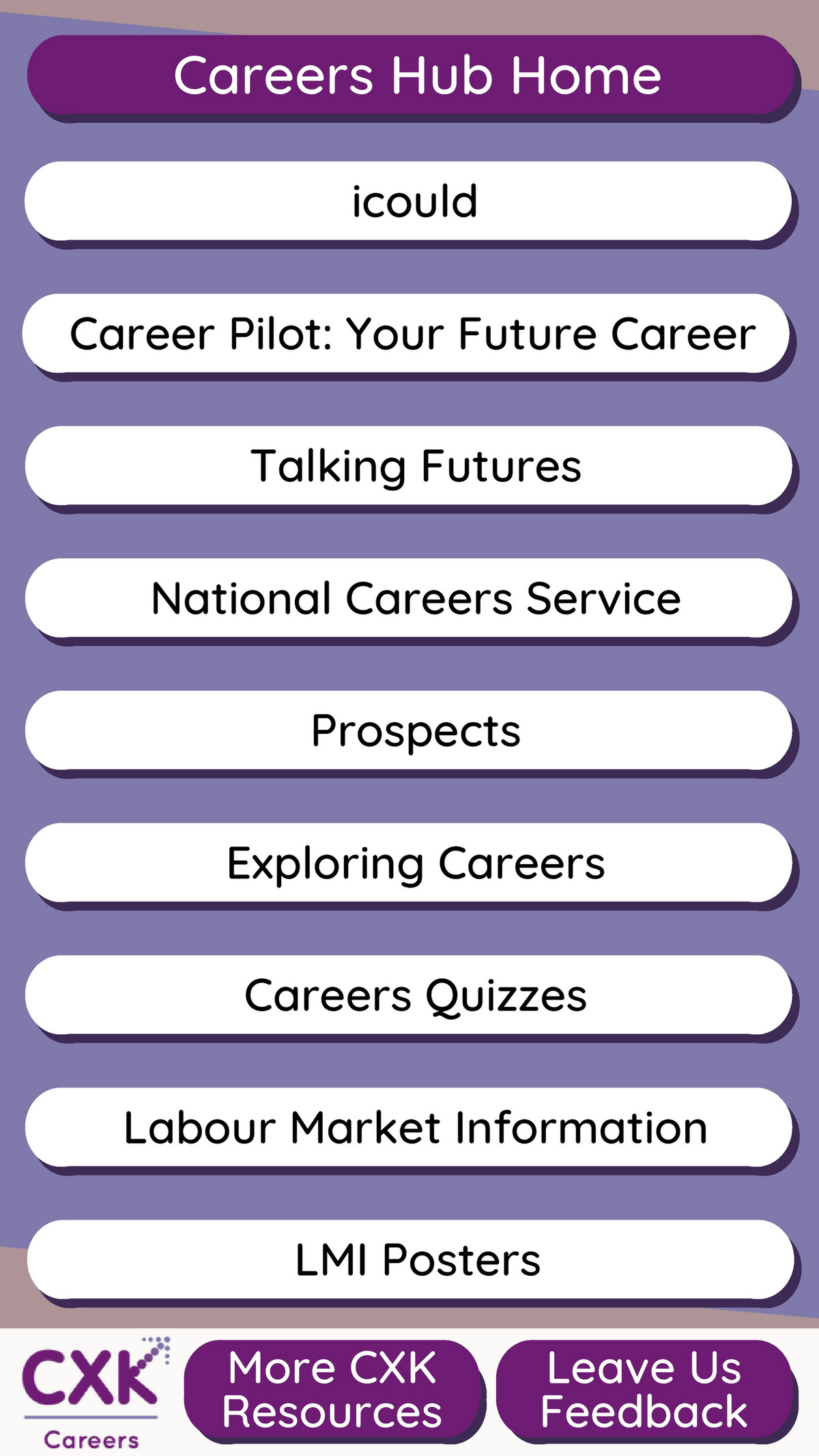Open Exploring Careers

(409, 863)
